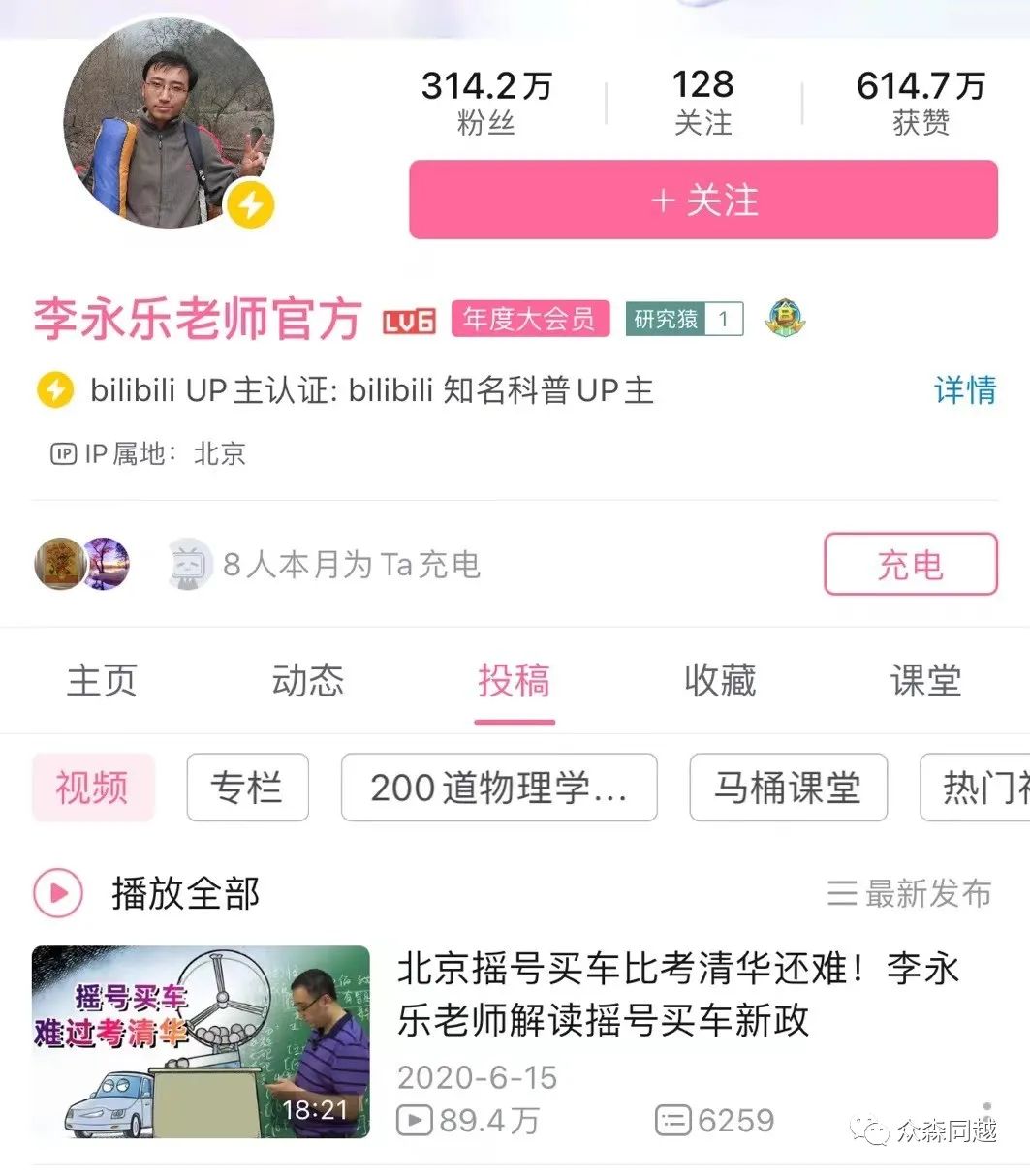
Task: Change sort order via 最新发布
Action: [x=910, y=893]
